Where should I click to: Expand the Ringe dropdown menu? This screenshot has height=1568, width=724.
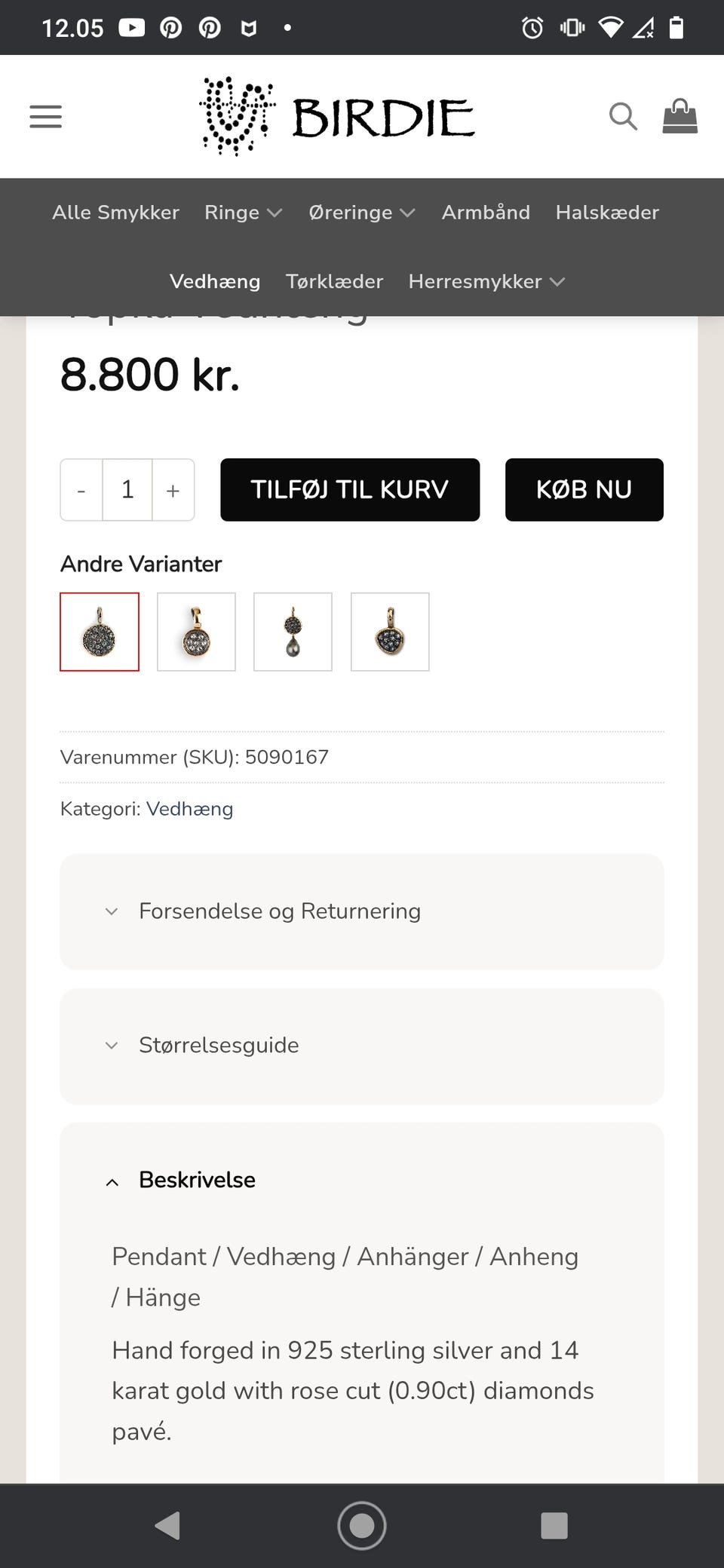(x=243, y=213)
